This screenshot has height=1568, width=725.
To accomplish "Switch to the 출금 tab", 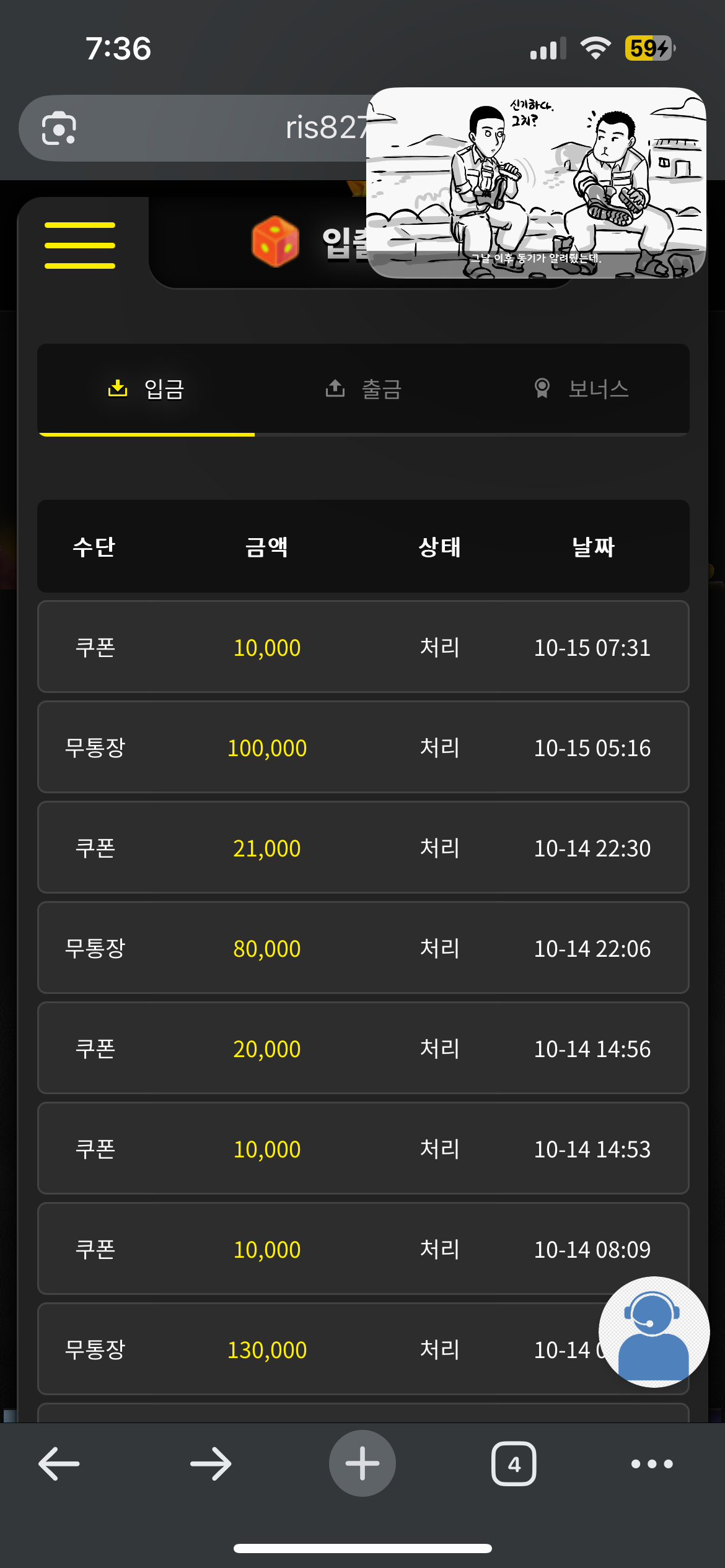I will point(364,389).
